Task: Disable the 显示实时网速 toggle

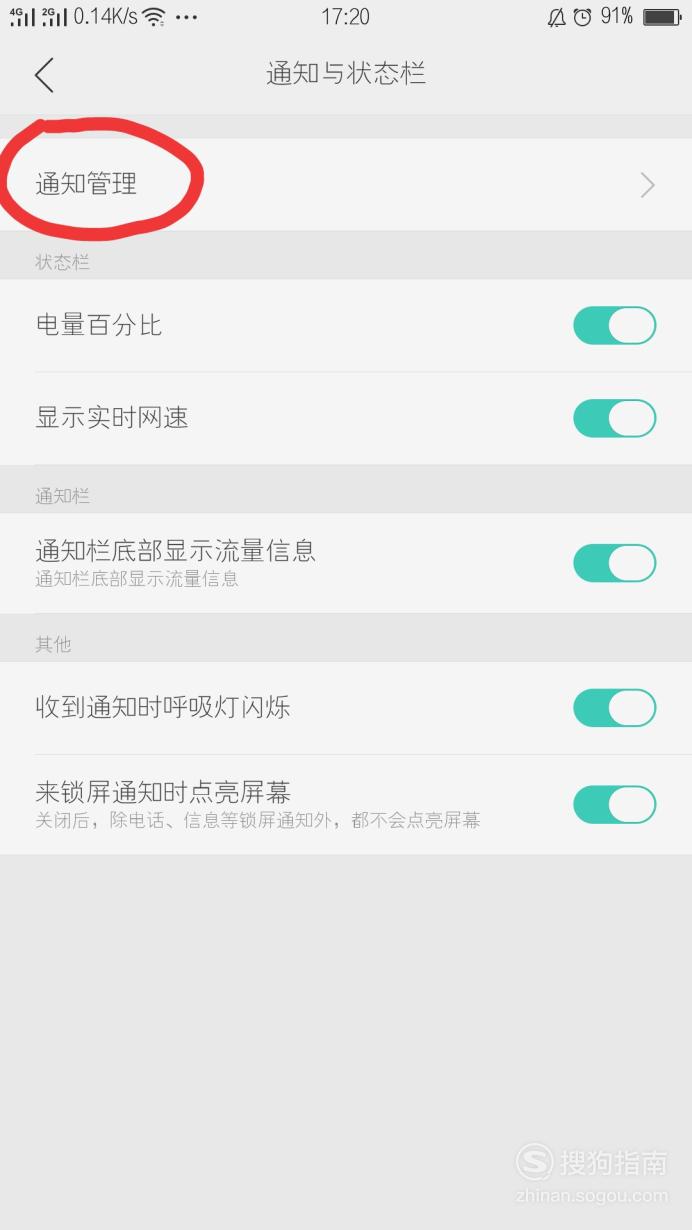Action: [614, 418]
